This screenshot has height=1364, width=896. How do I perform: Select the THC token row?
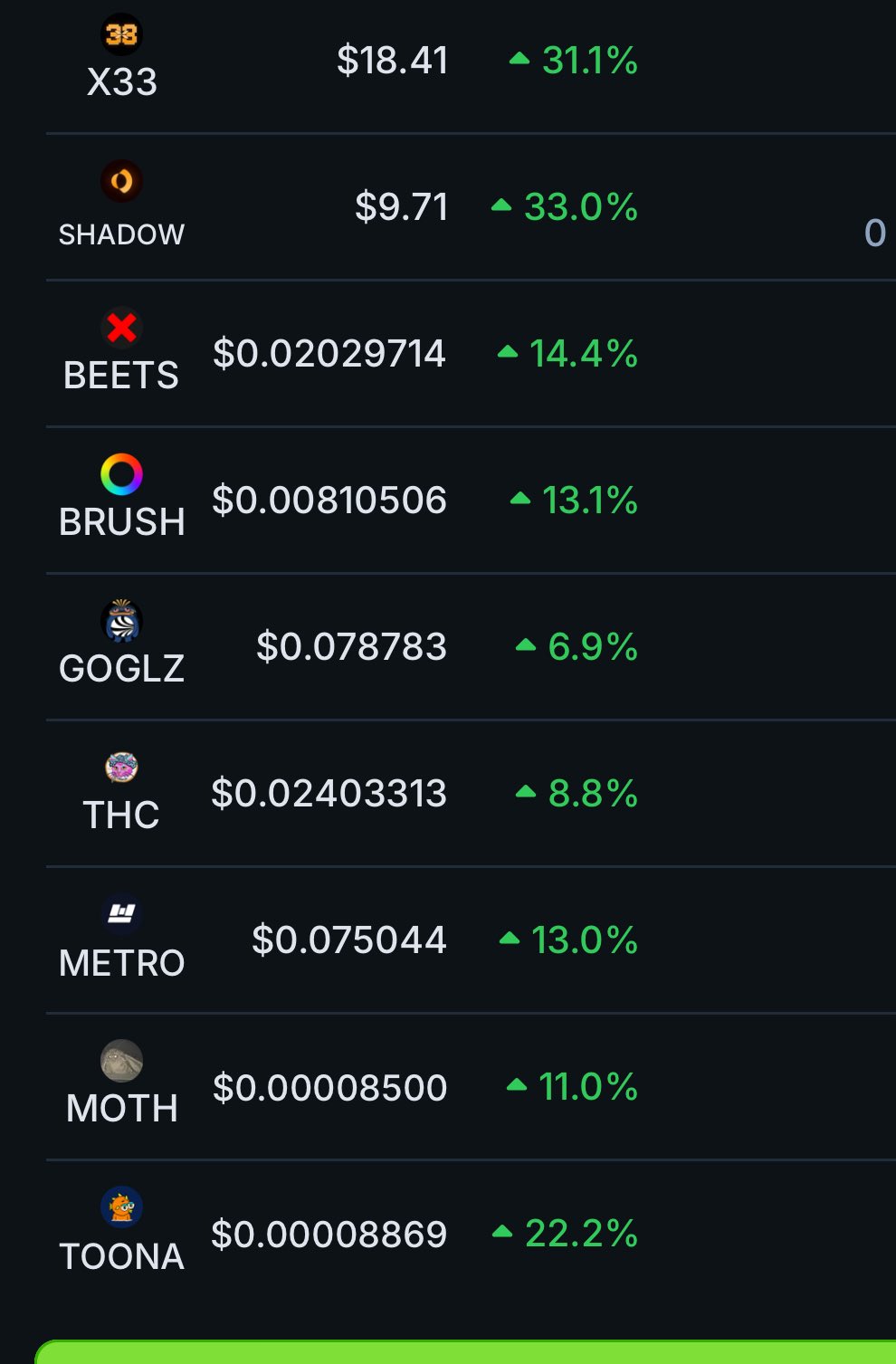[x=121, y=813]
